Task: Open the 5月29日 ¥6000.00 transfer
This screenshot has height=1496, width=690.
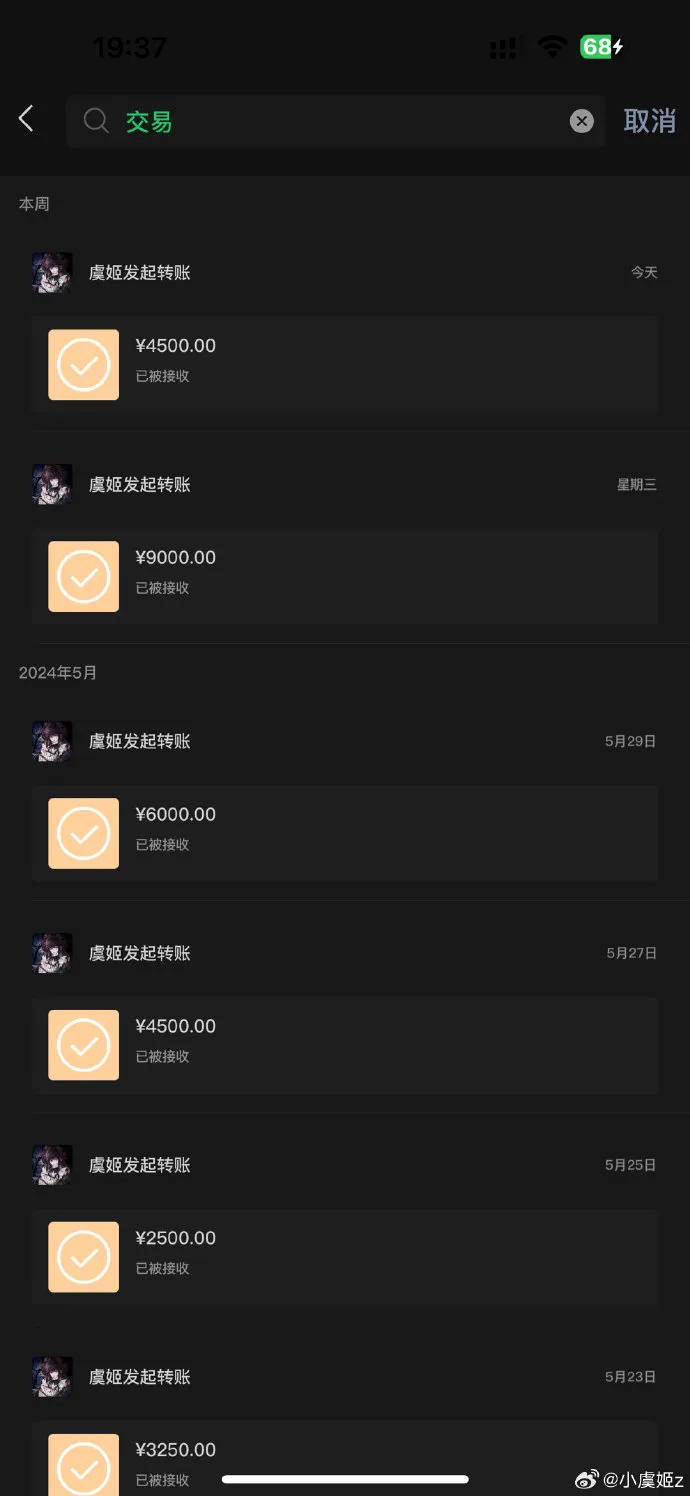Action: tap(344, 833)
